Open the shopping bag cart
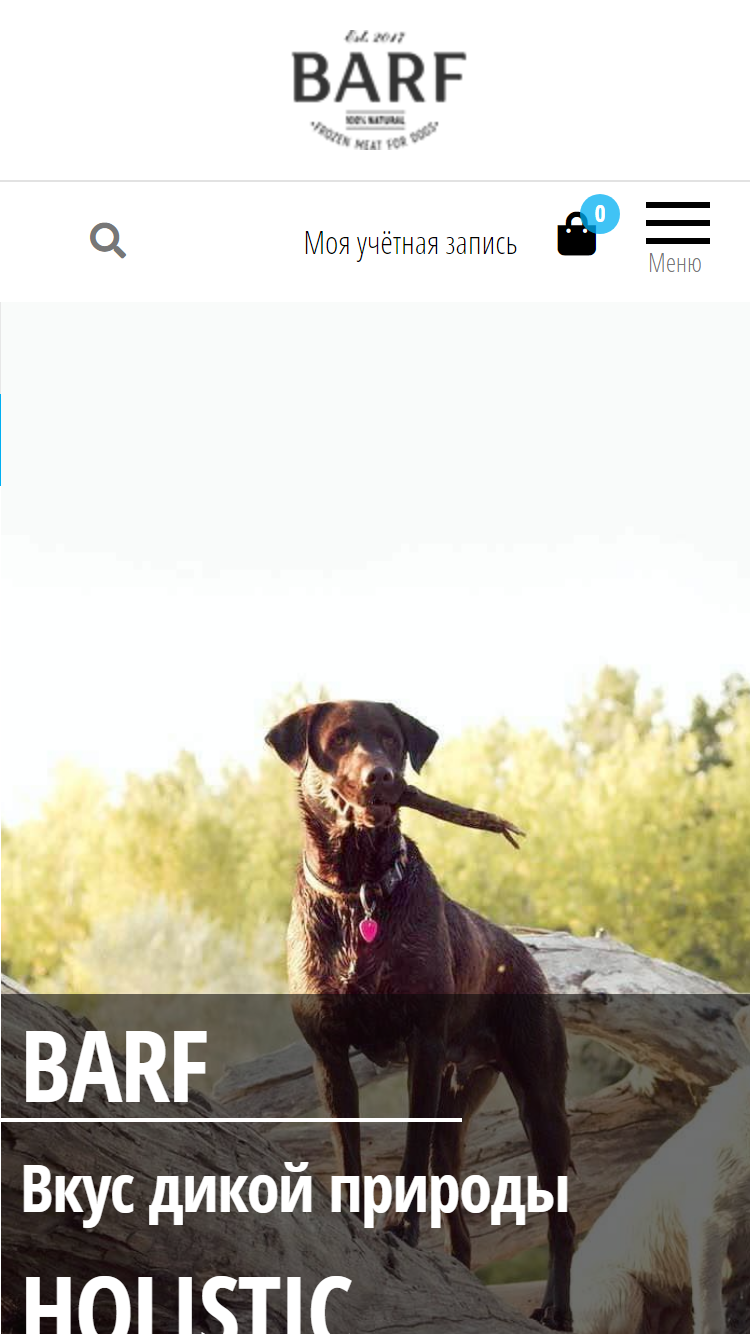This screenshot has height=1334, width=750. coord(577,235)
